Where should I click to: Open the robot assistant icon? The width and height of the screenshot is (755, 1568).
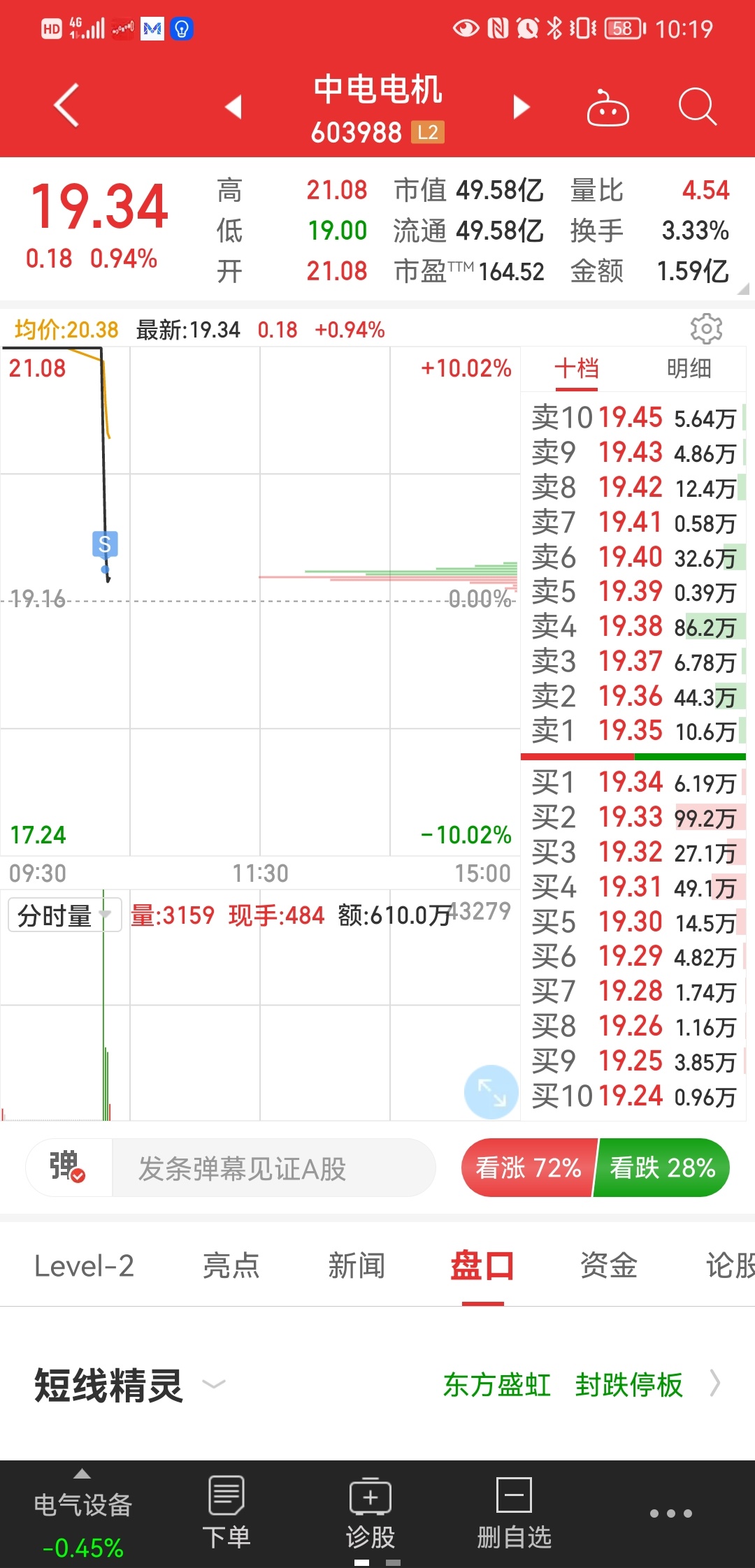607,107
